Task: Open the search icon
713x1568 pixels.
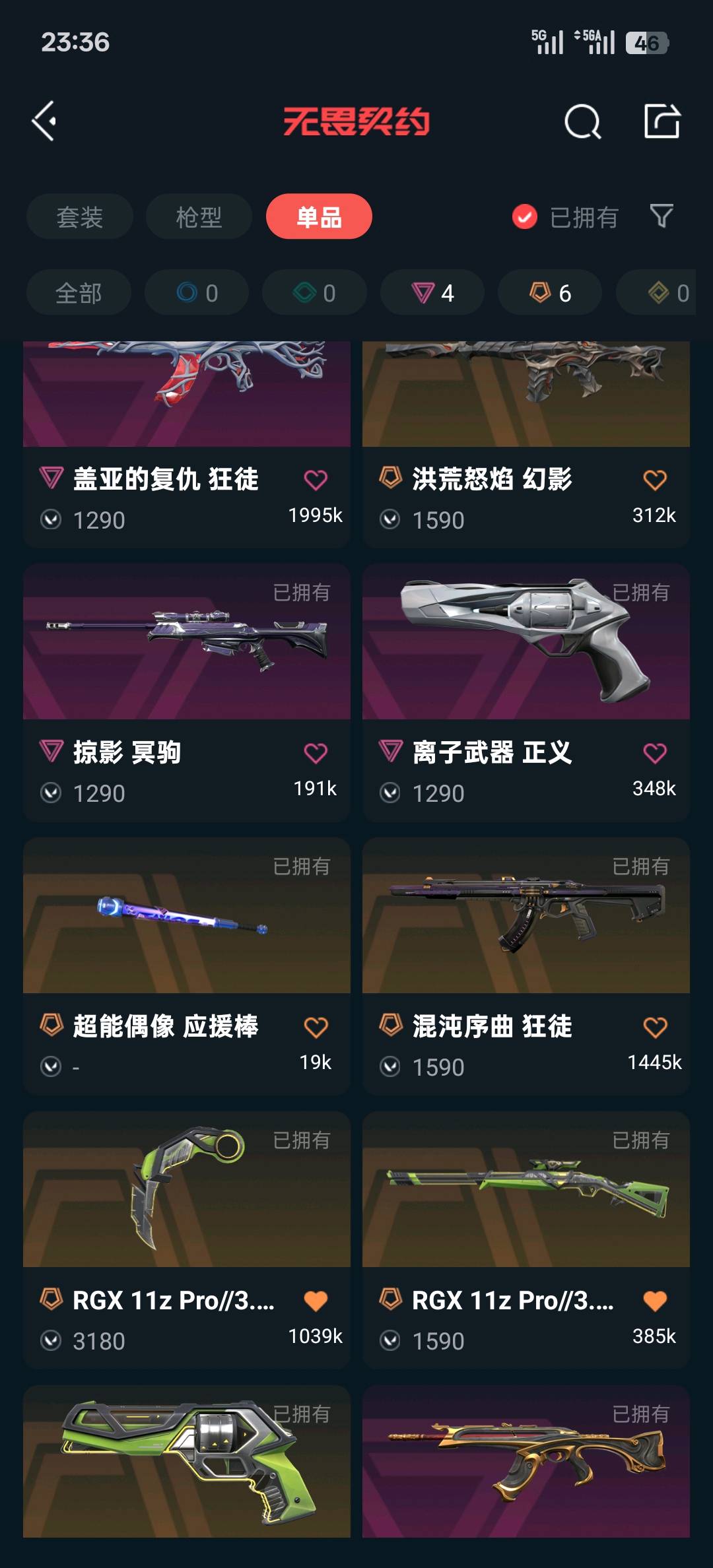Action: coord(582,121)
